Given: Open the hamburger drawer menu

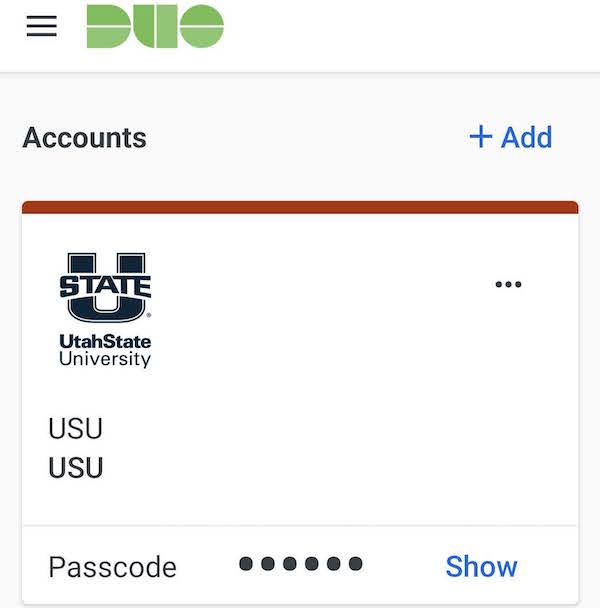Looking at the screenshot, I should [42, 27].
